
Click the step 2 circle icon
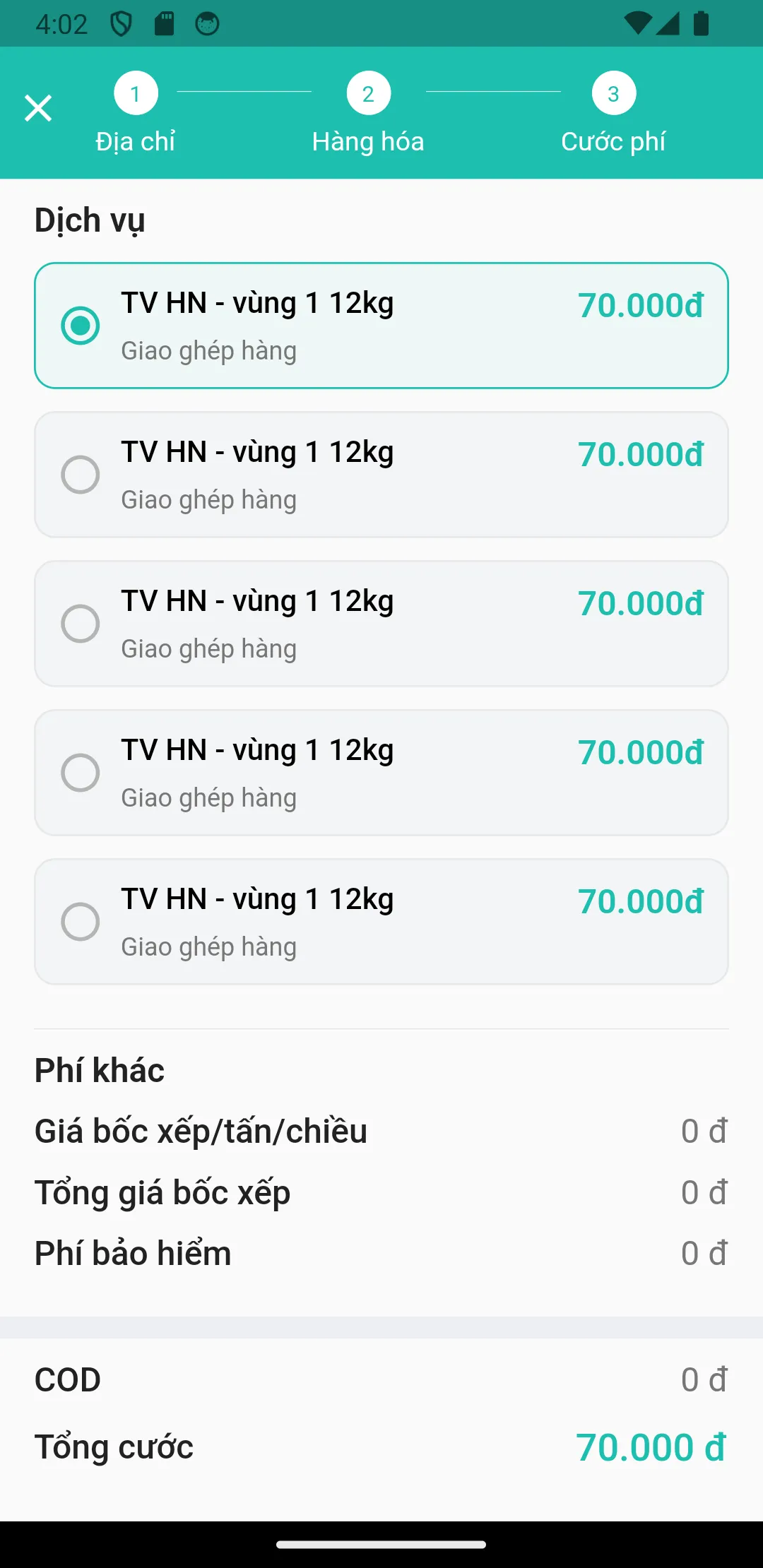[x=368, y=93]
